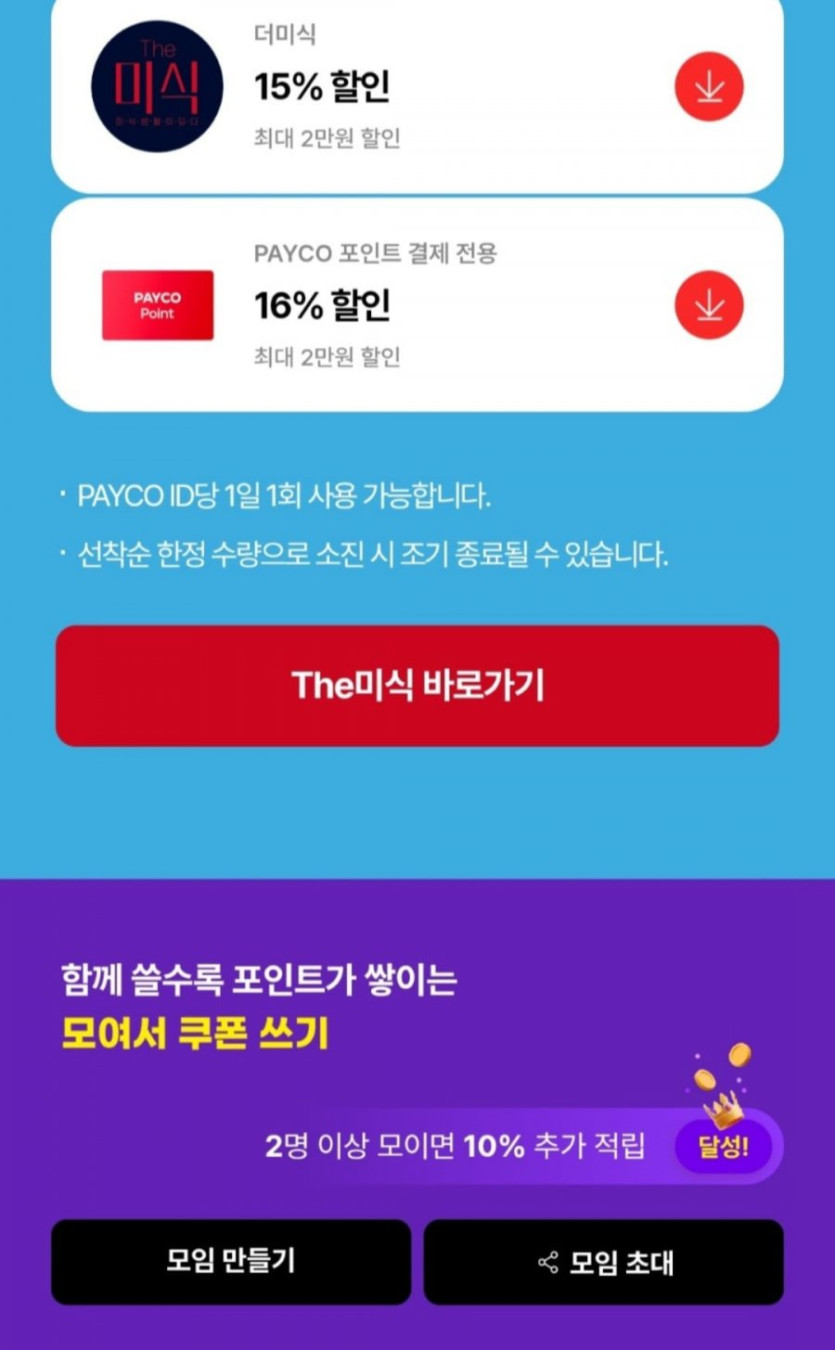Download the PAYCO Point 16% discount coupon
The width and height of the screenshot is (835, 1350).
(709, 305)
